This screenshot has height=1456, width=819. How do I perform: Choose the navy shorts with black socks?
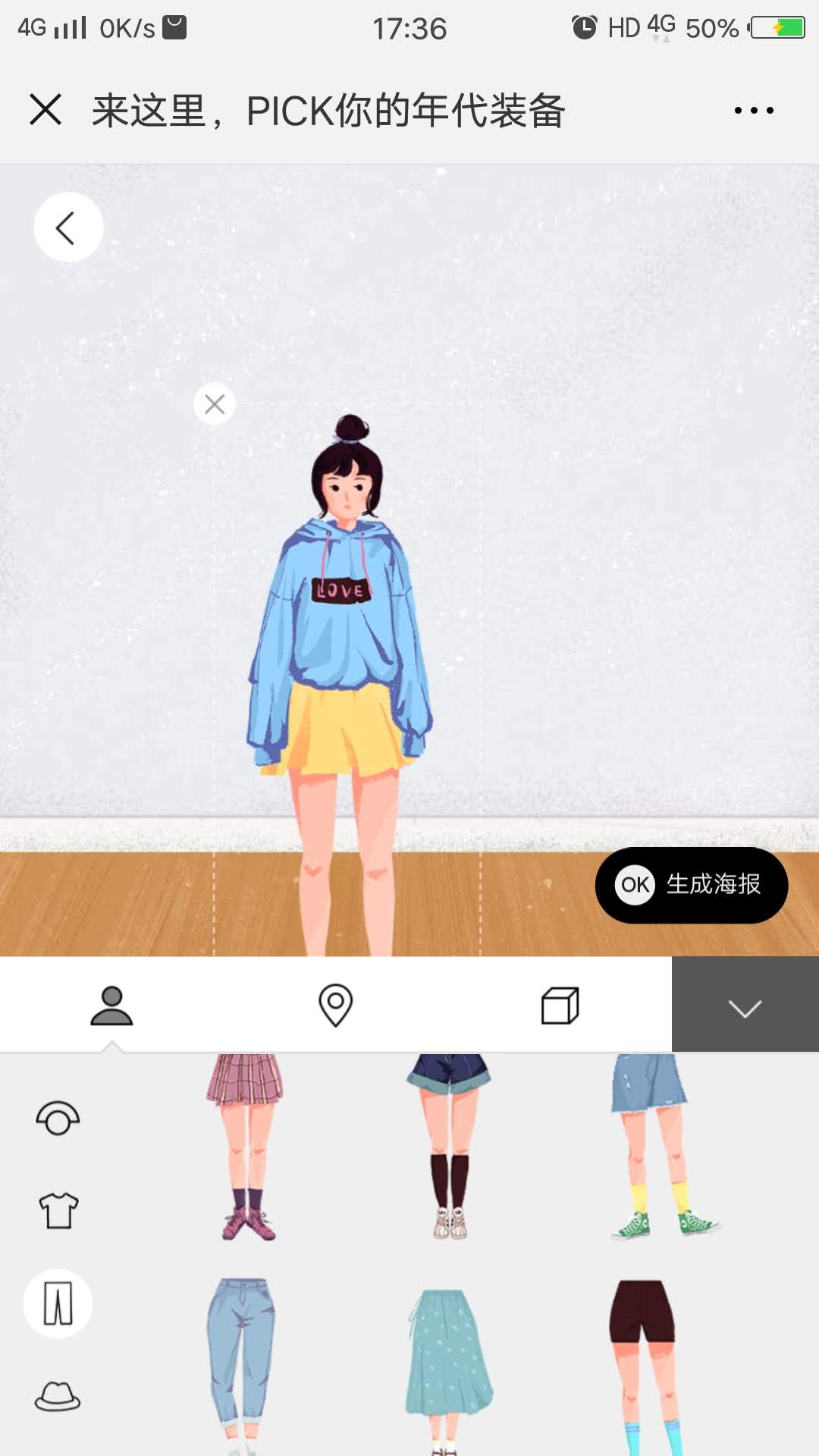(x=449, y=1145)
